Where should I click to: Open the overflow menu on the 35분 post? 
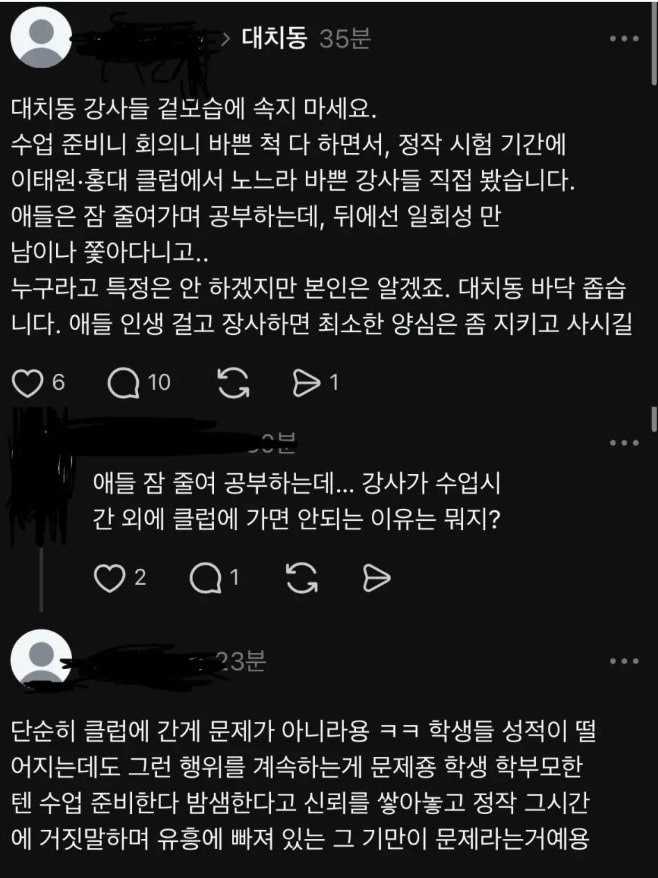pyautogui.click(x=624, y=39)
